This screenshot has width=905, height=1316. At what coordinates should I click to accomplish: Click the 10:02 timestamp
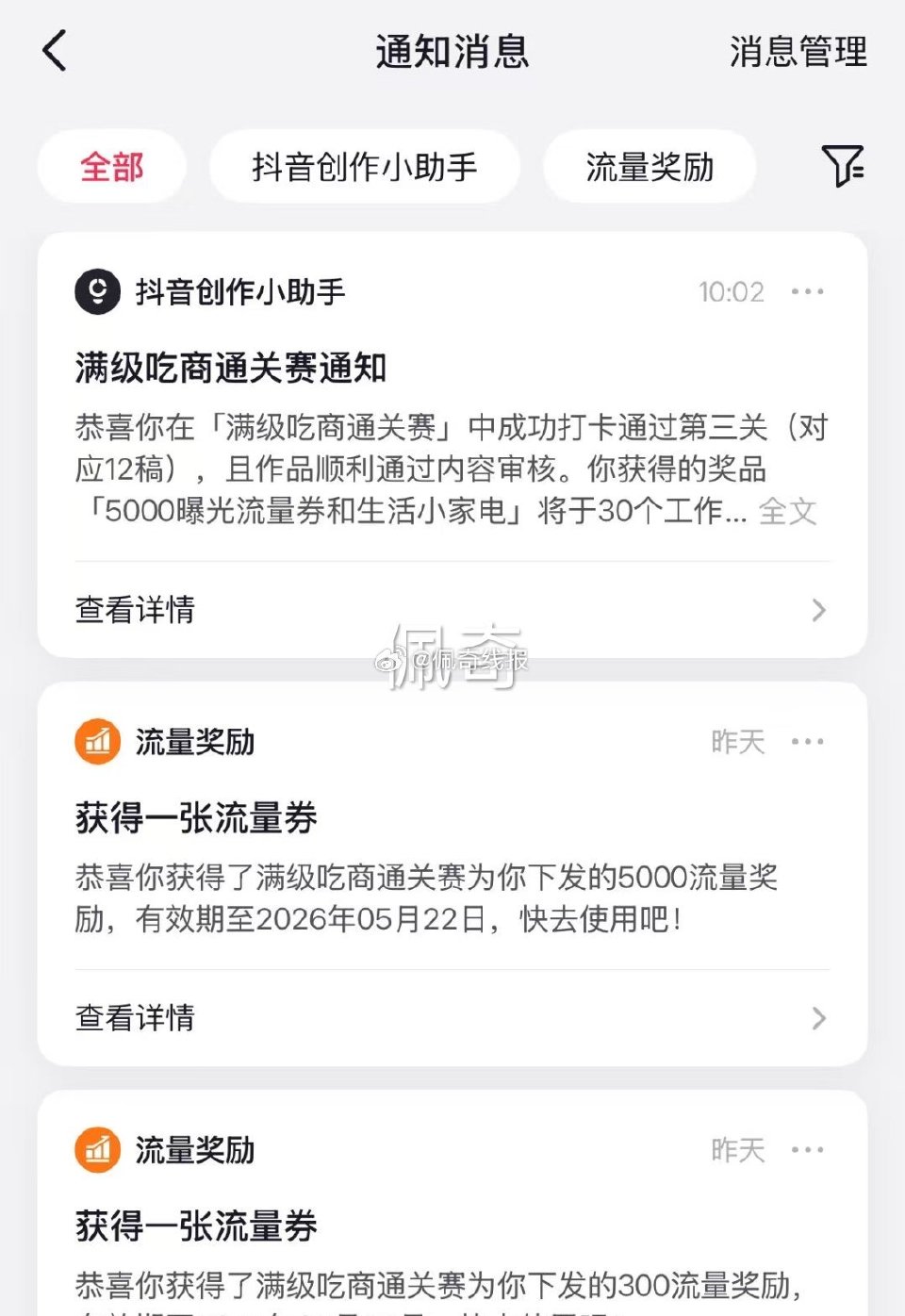733,291
